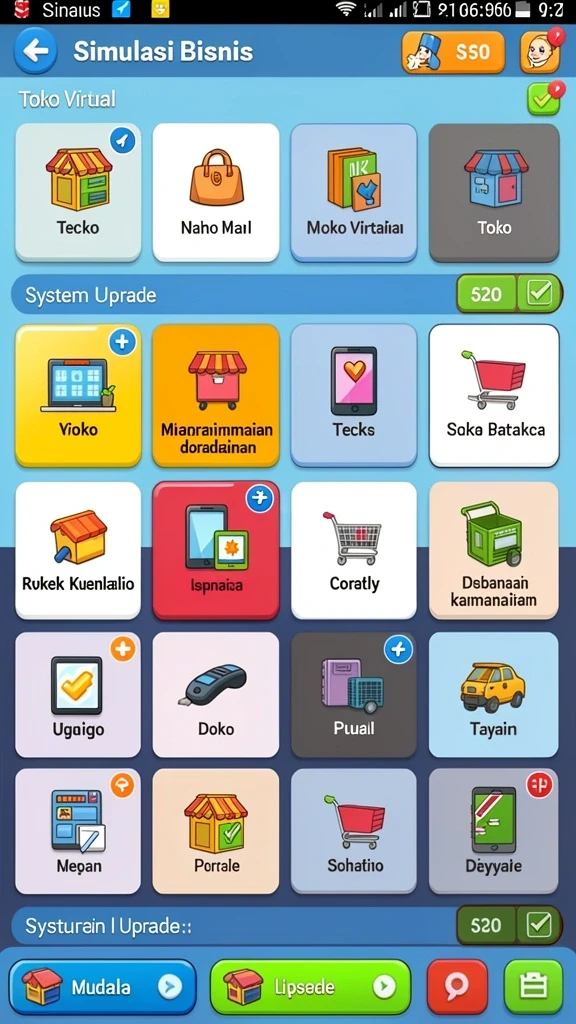Select the Naho Mail handbag tile

click(216, 193)
